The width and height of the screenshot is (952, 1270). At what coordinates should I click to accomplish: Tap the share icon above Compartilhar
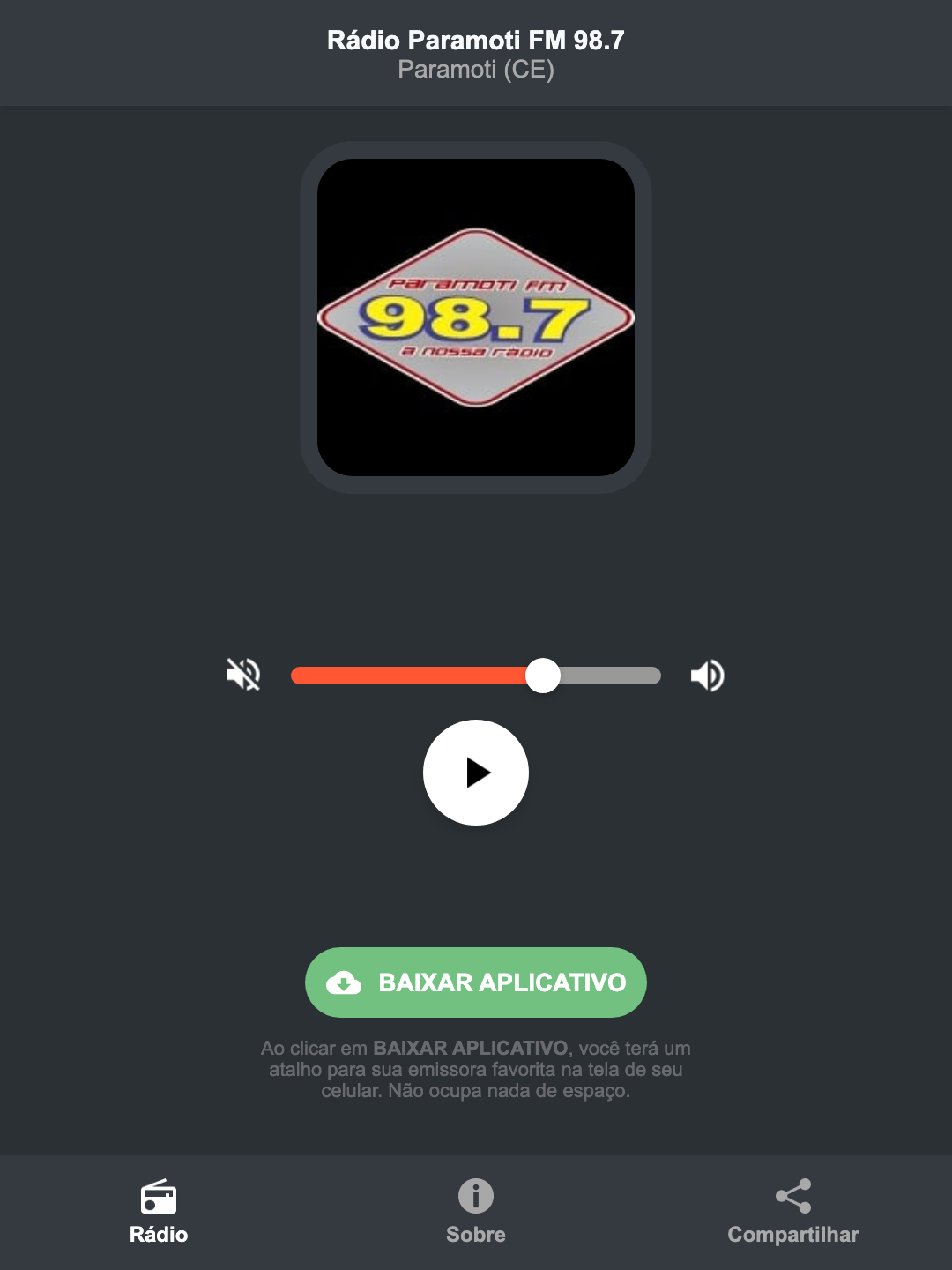pos(792,1198)
